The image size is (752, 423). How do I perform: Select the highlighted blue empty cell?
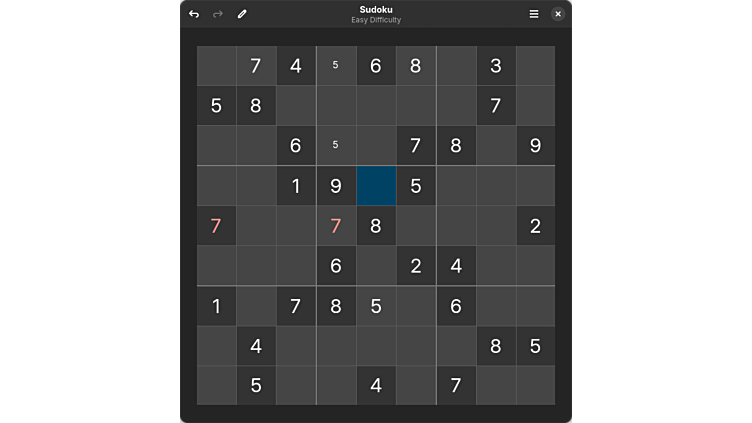tap(376, 186)
